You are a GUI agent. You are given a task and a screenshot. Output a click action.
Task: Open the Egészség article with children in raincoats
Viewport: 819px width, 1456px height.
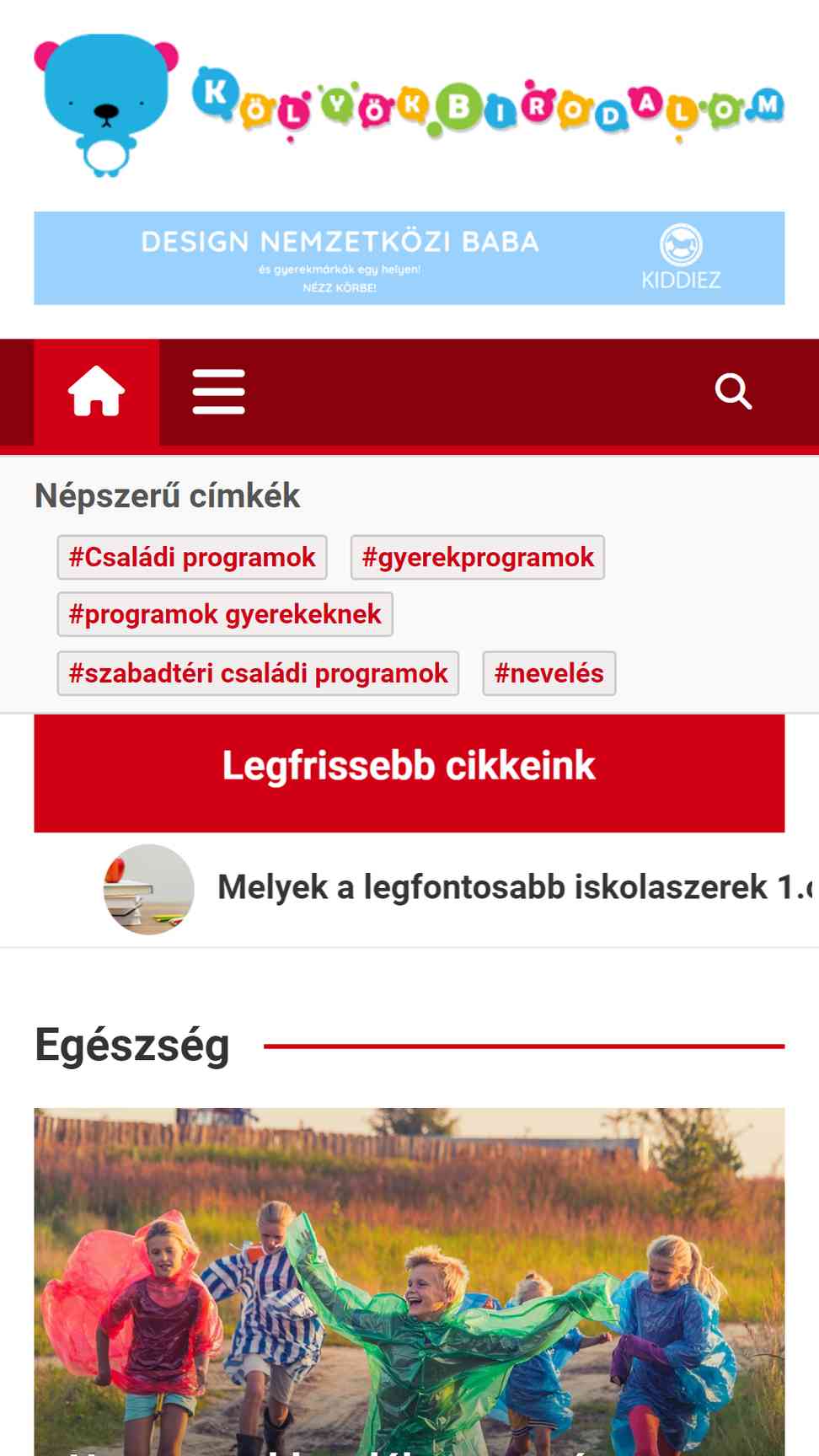409,1282
